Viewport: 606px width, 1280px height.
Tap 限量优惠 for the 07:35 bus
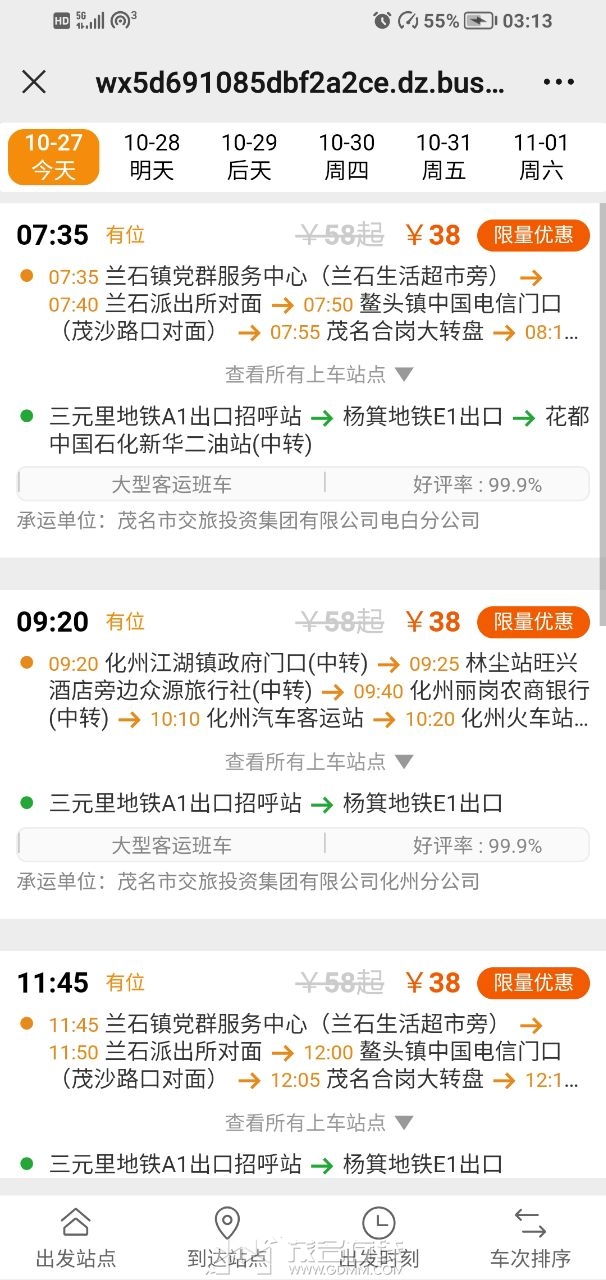click(x=533, y=235)
